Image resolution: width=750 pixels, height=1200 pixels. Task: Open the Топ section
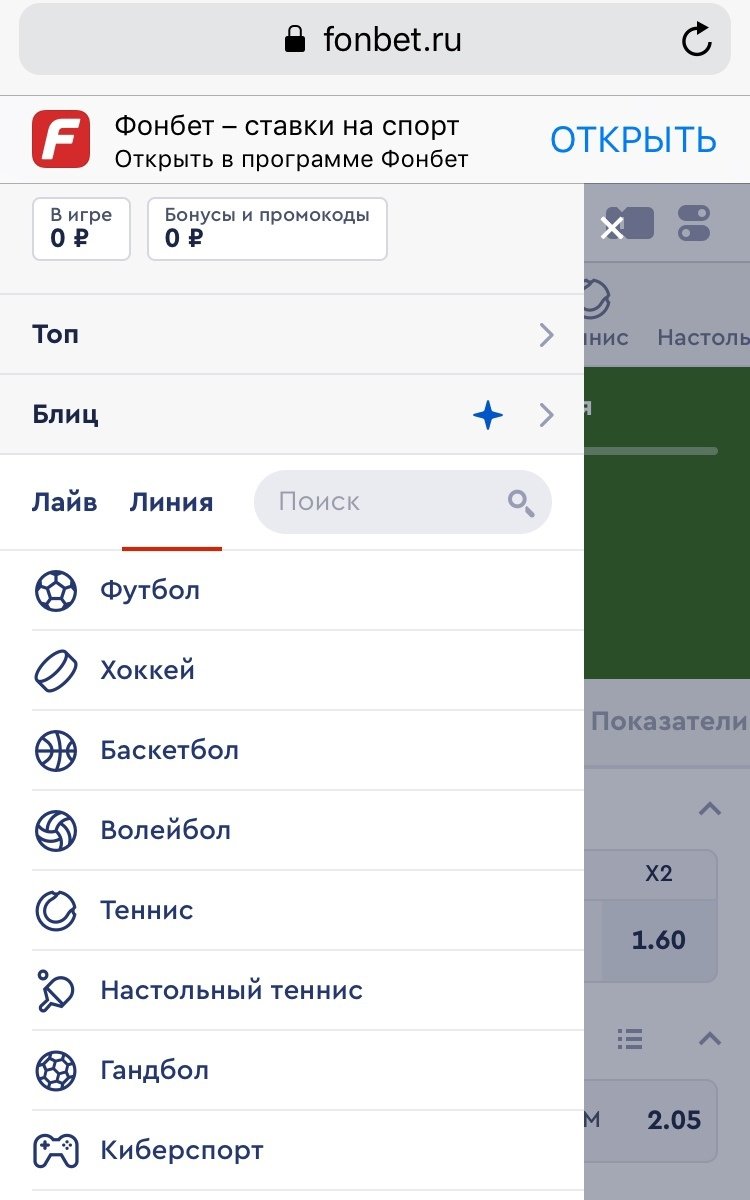pos(290,334)
